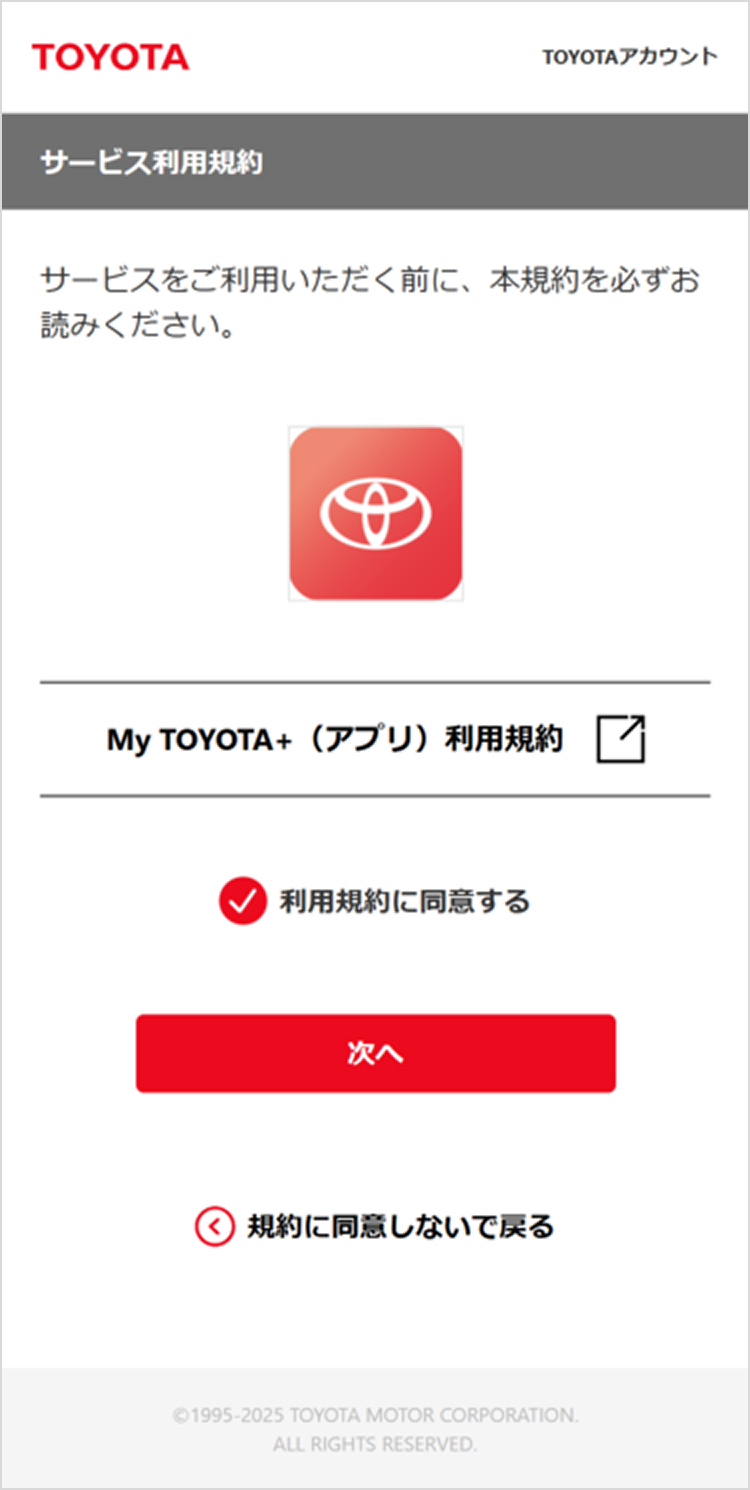Go back via 規約に同意しないで戻る
750x1490 pixels.
pyautogui.click(x=375, y=1226)
